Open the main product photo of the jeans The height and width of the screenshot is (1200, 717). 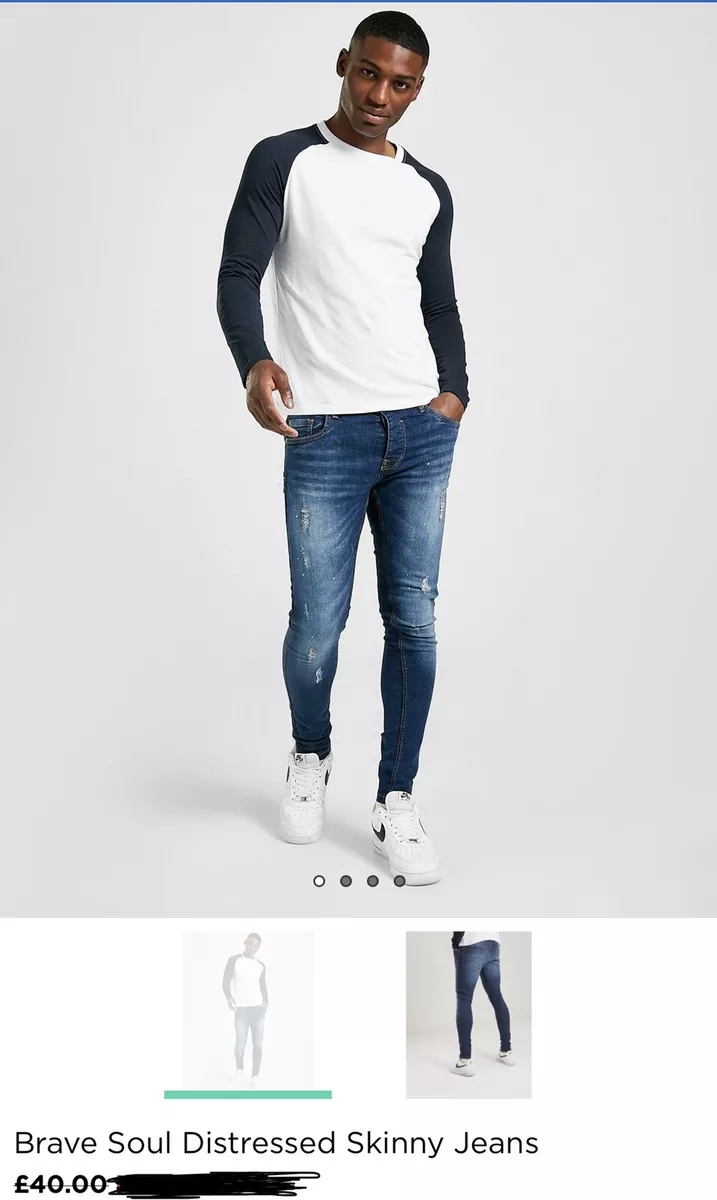coord(358,440)
